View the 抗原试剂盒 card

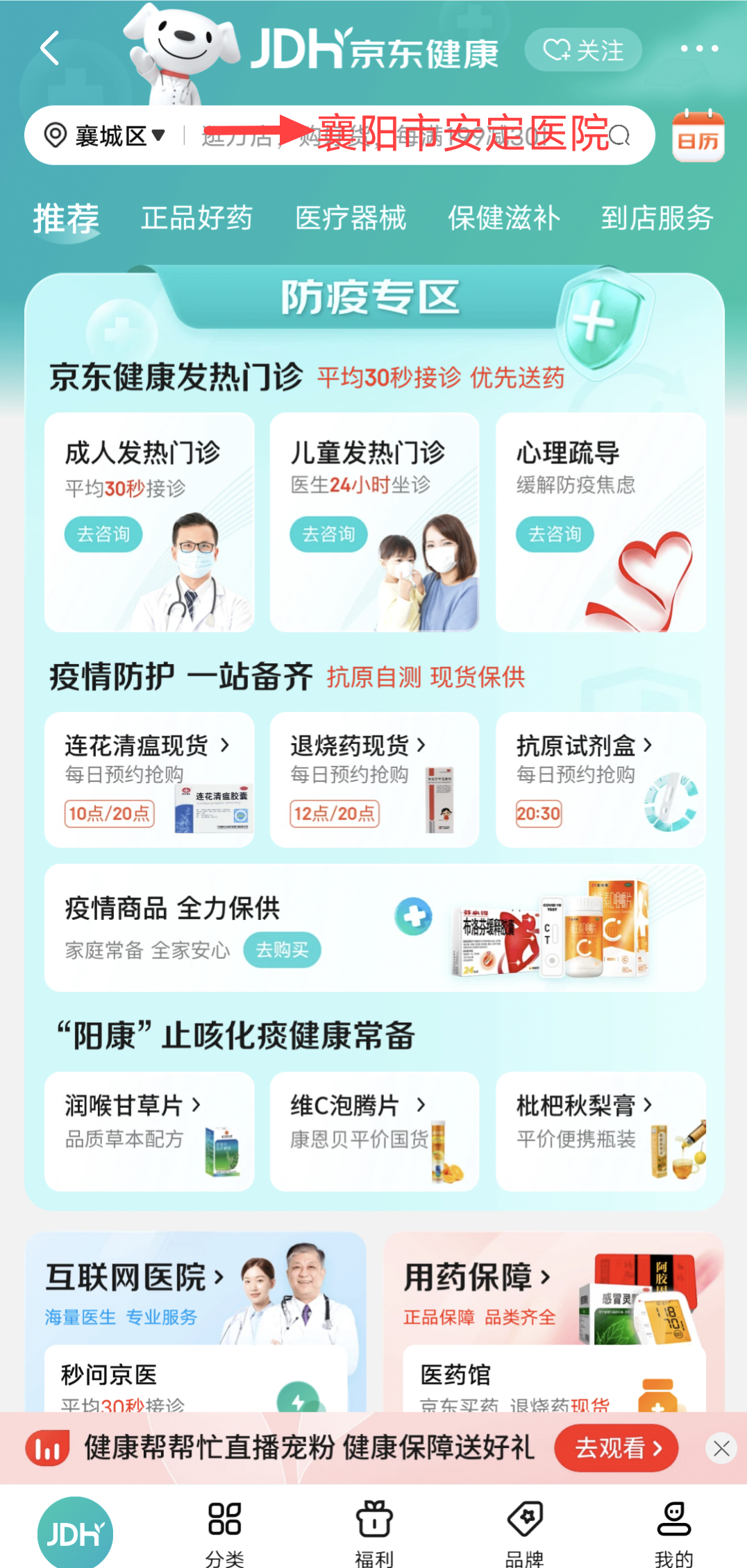click(x=600, y=778)
